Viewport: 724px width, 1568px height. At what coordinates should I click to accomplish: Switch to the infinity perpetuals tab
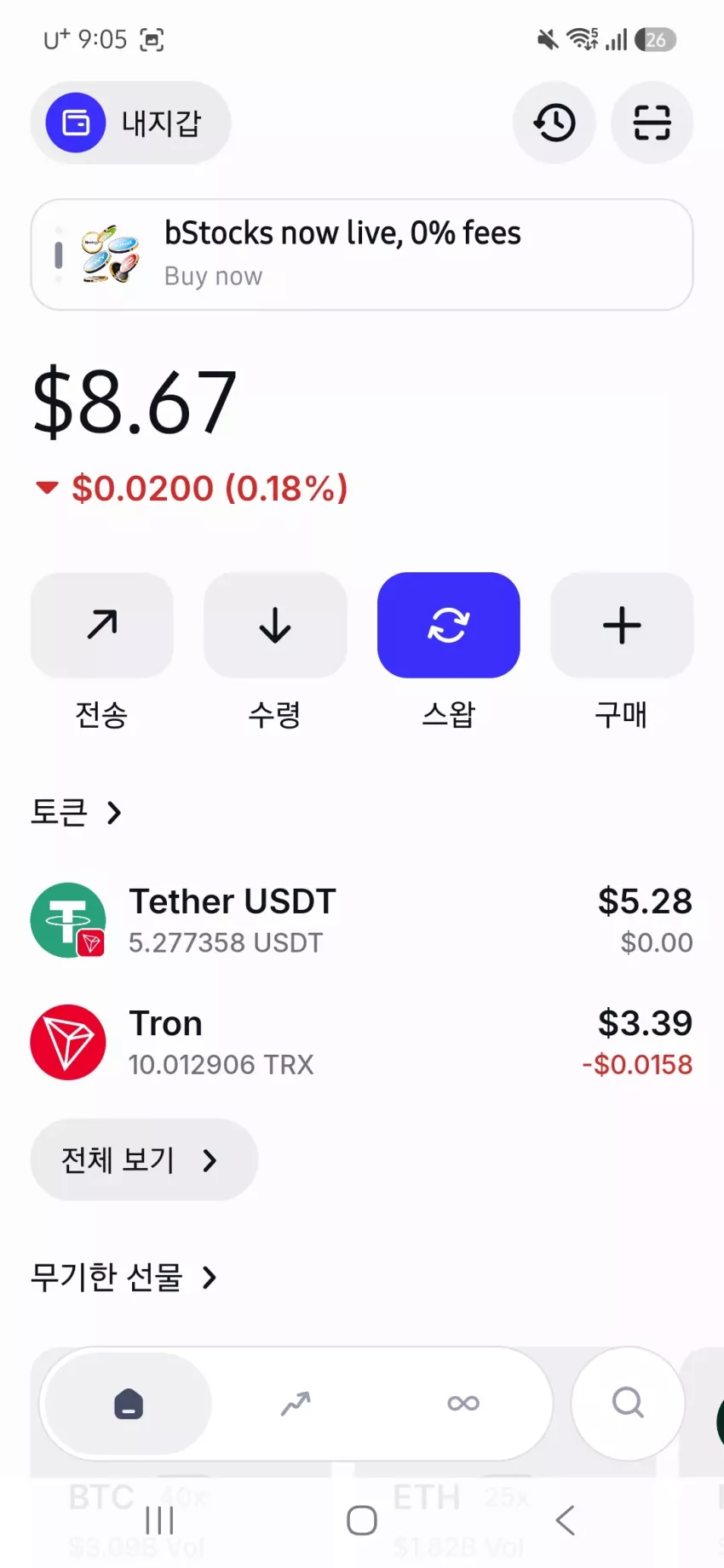(x=463, y=1403)
